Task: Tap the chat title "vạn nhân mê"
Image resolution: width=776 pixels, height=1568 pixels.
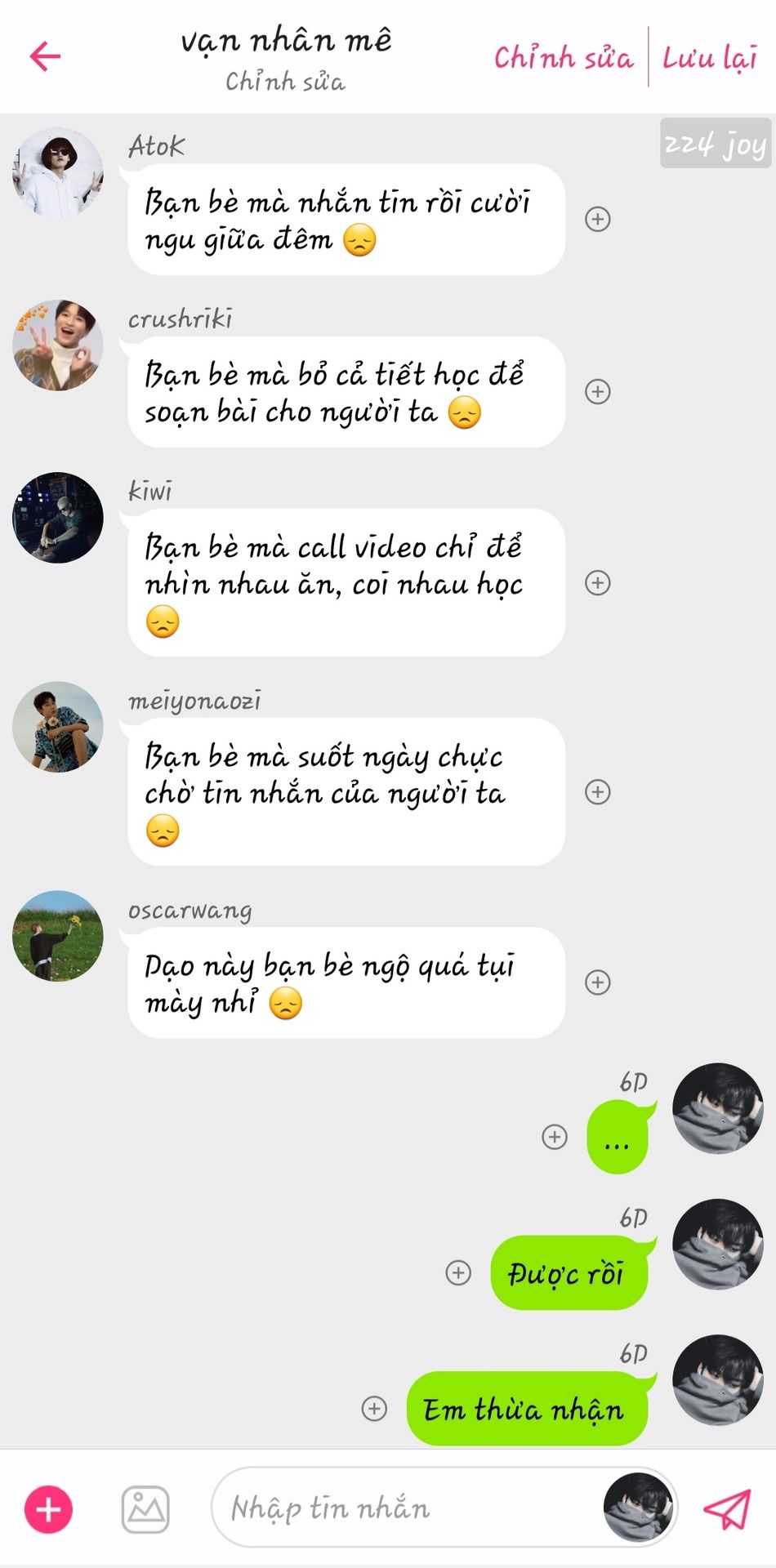Action: coord(286,41)
